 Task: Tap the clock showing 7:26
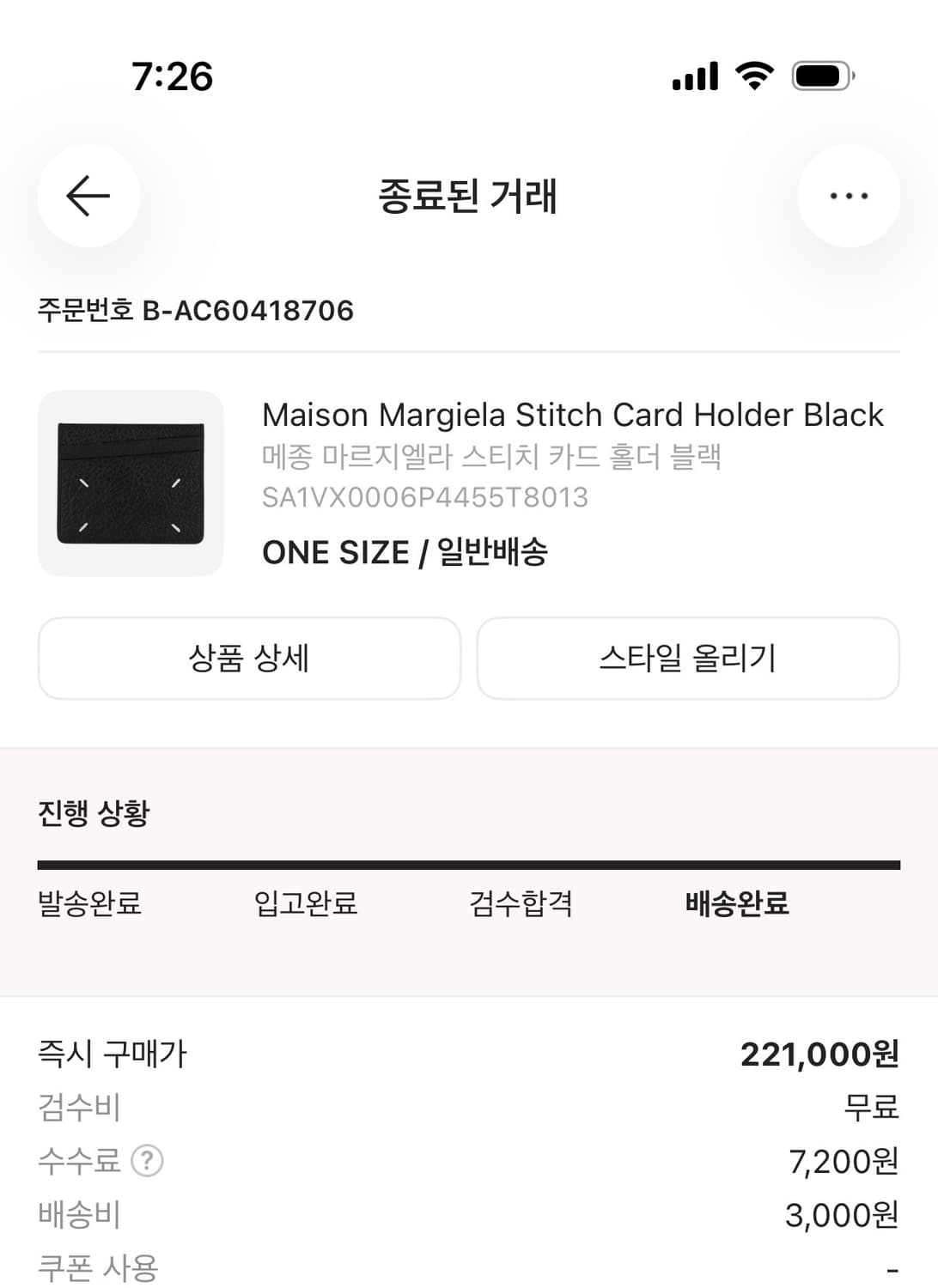tap(171, 77)
